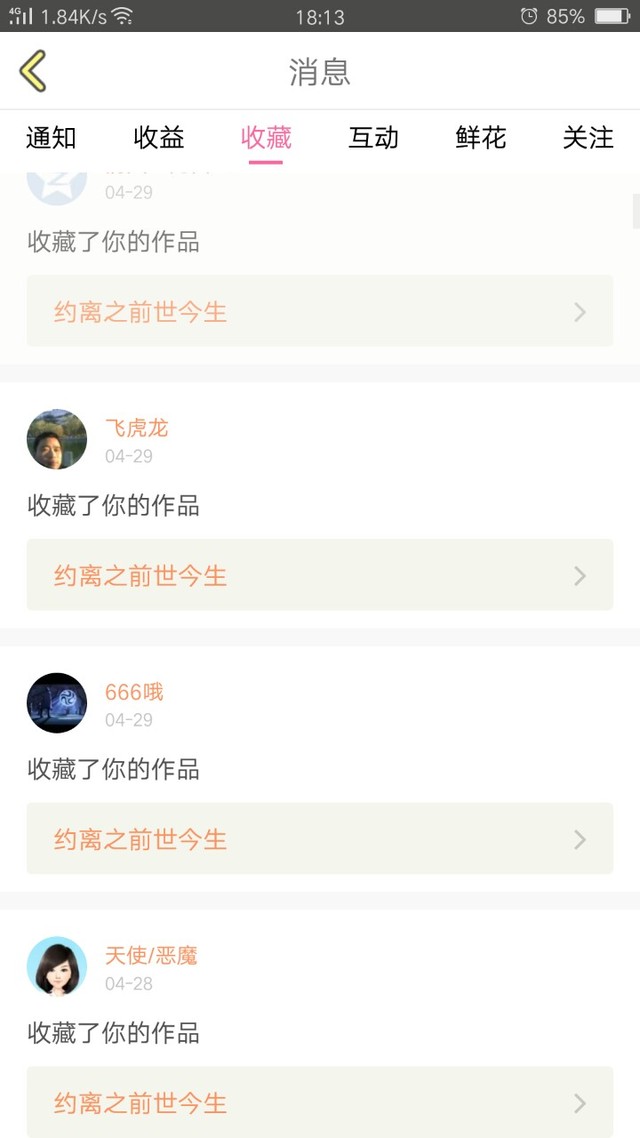Screen dimensions: 640x1138
Task: Select the 收藏 tab
Action: coord(266,138)
